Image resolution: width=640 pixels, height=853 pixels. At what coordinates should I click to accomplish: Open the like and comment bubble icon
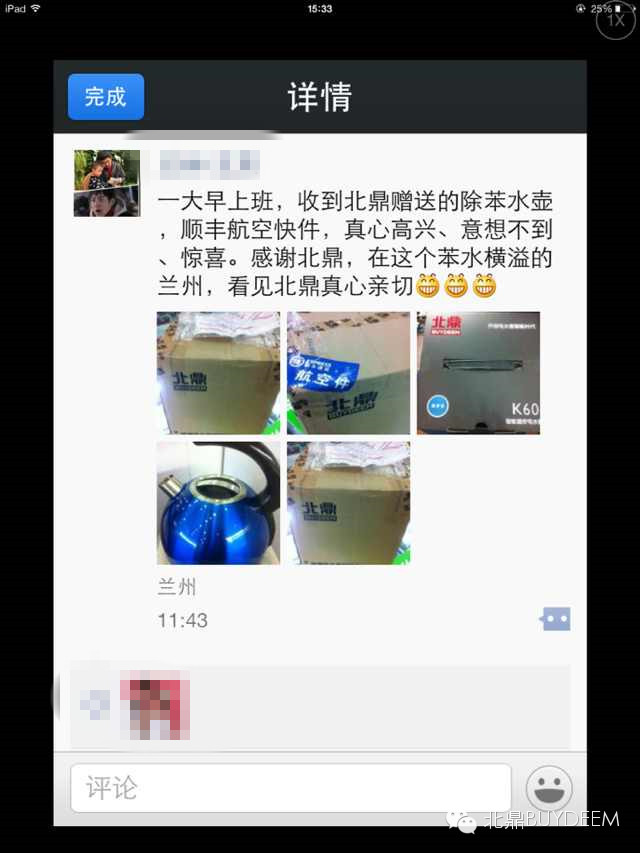click(555, 620)
